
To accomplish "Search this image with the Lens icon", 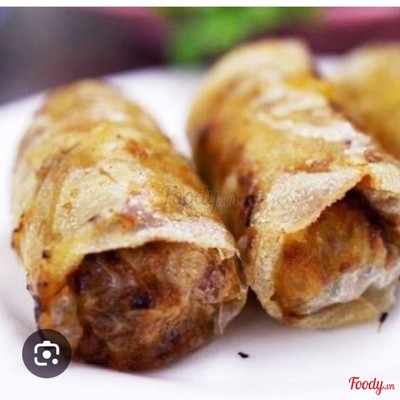I will pos(47,353).
